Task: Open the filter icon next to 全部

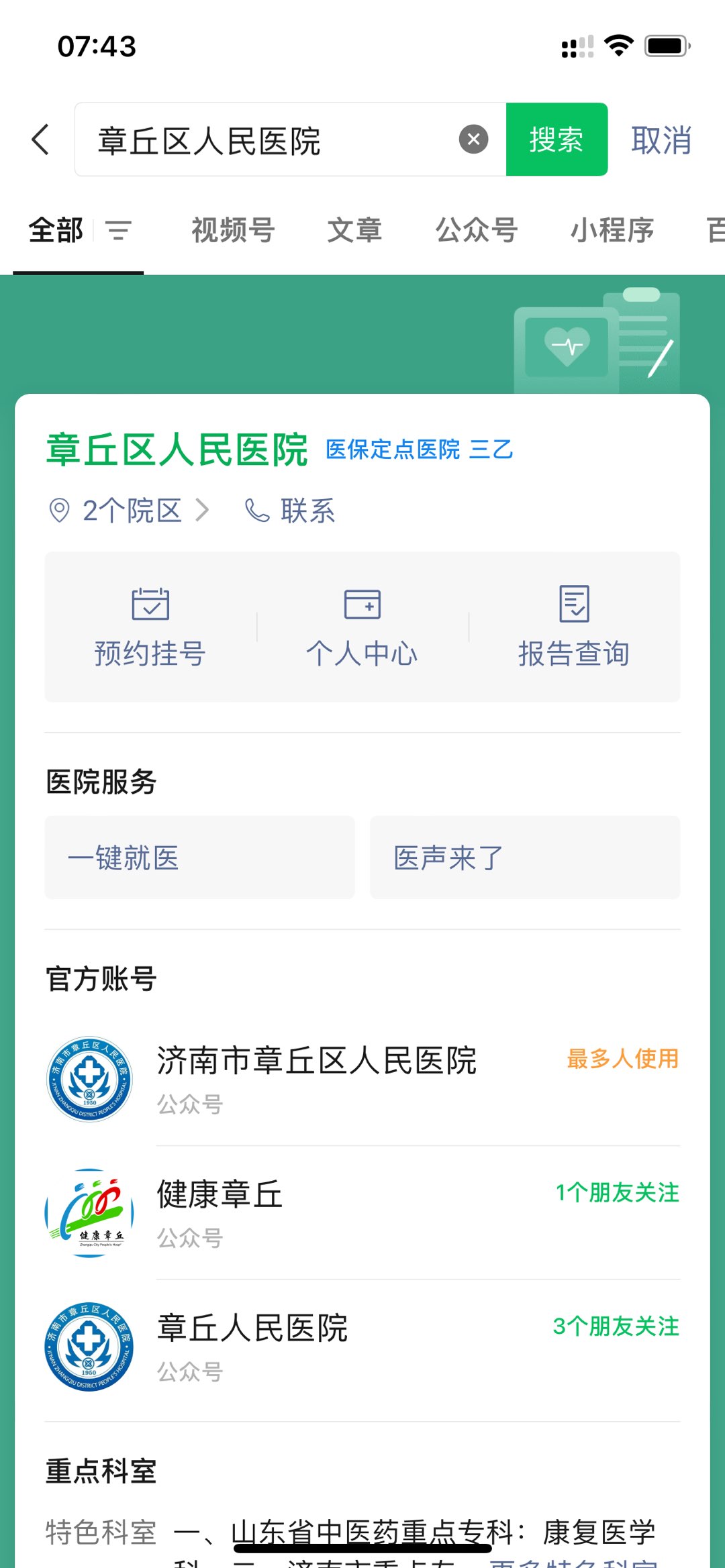Action: (x=119, y=231)
